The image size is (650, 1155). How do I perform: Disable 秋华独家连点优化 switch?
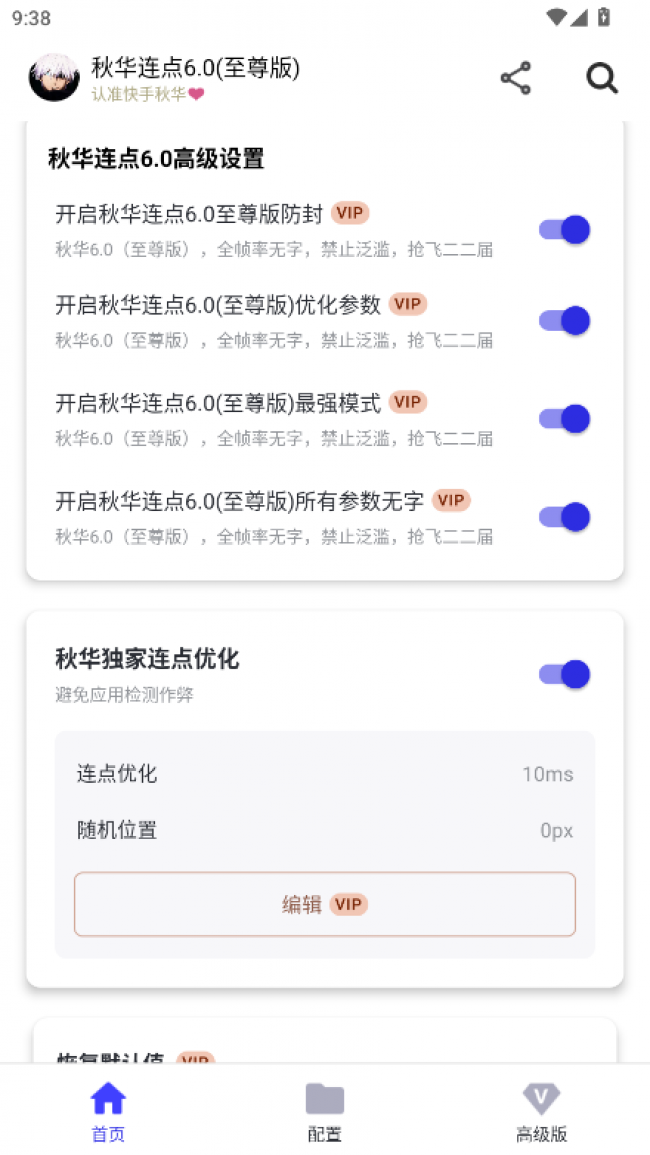[x=565, y=675]
